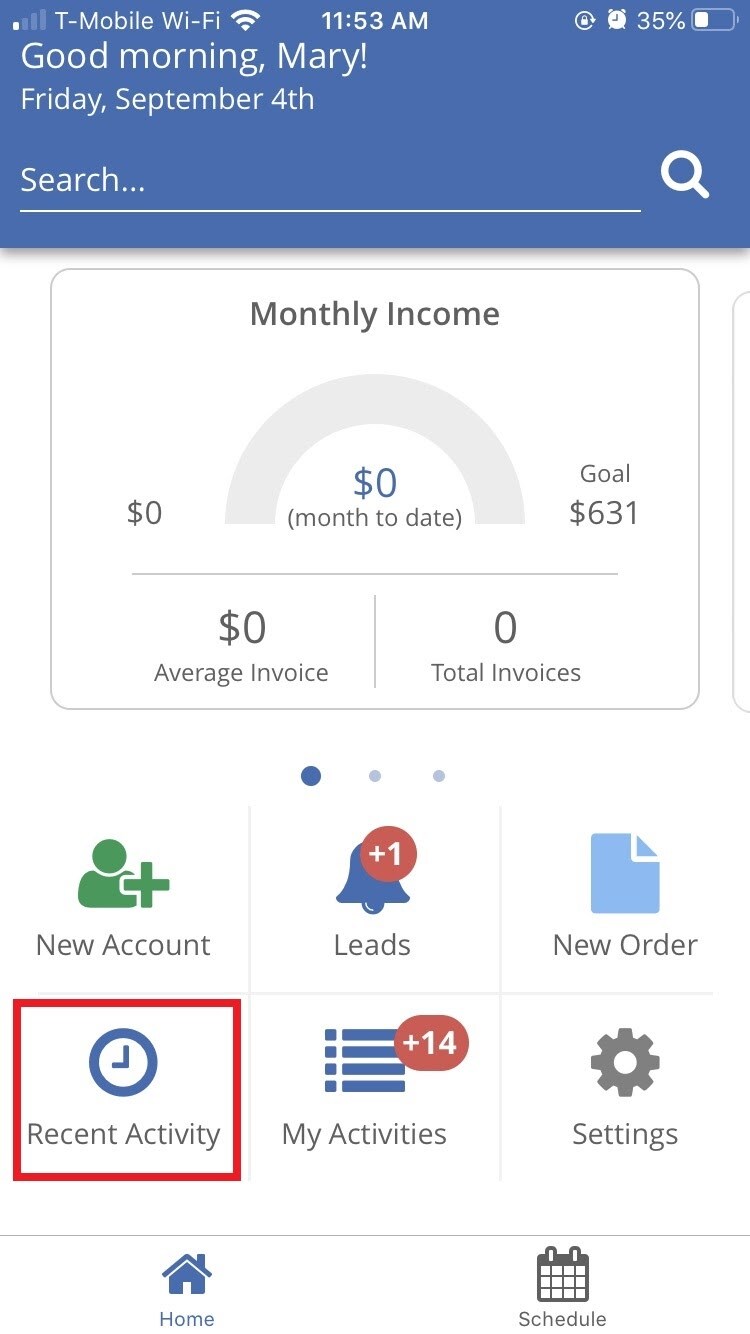750x1334 pixels.
Task: Jump to the third page indicator dot
Action: pos(439,776)
